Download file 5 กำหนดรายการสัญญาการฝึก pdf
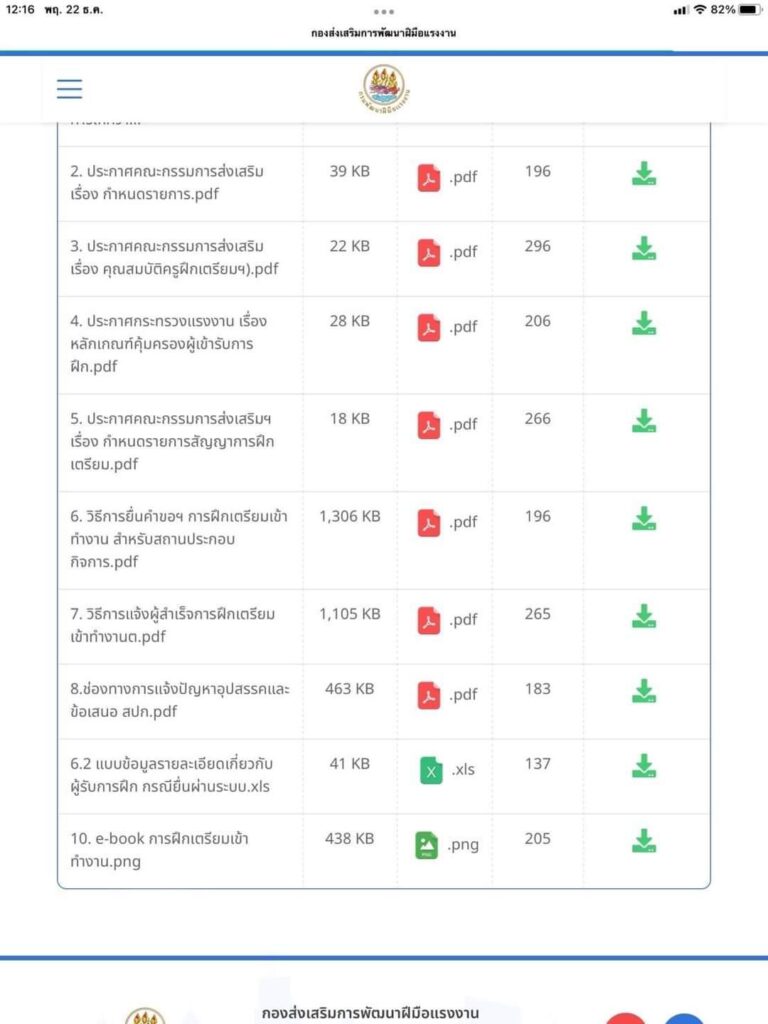 click(x=644, y=421)
